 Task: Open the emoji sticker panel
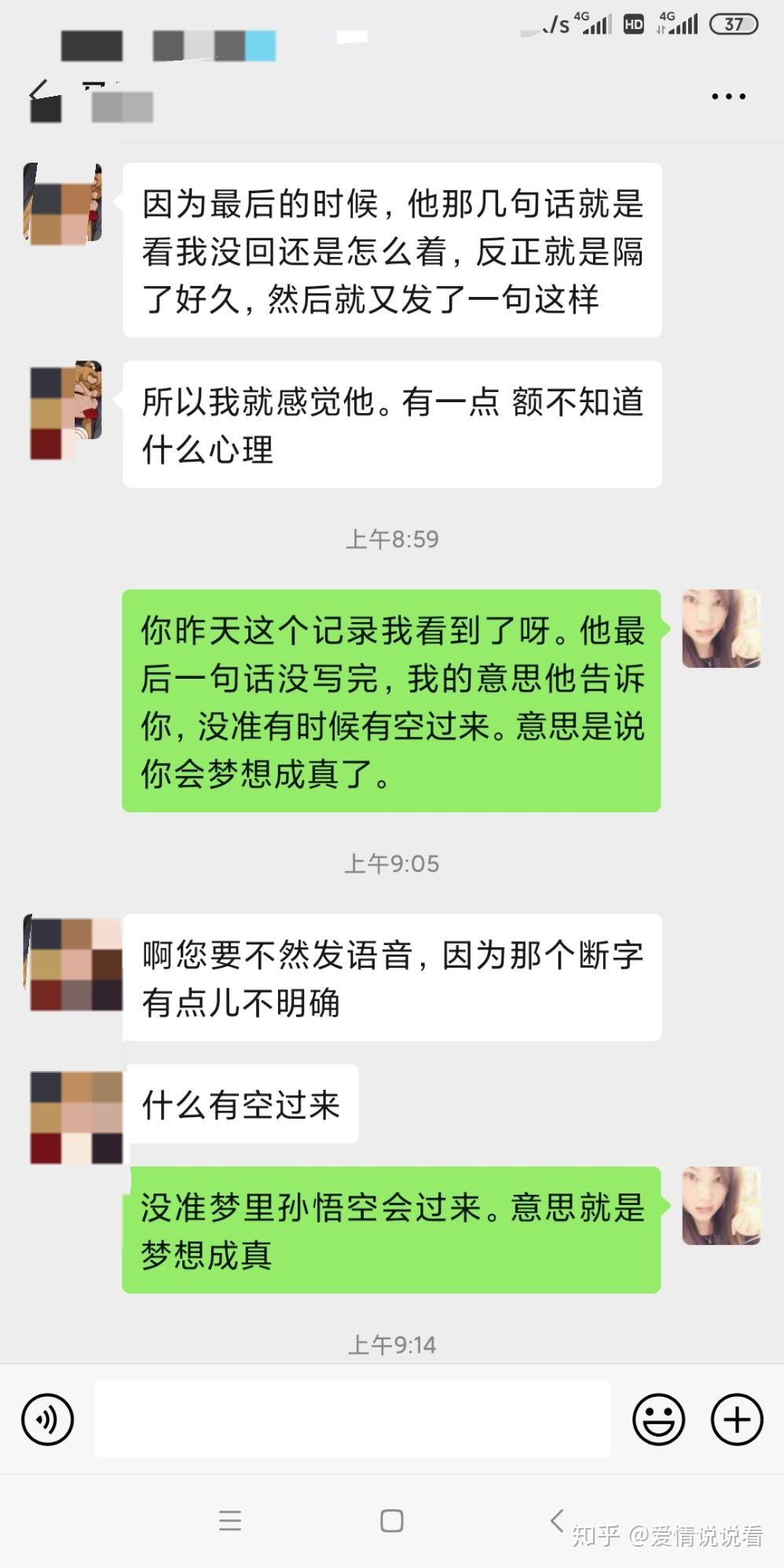coord(658,1420)
